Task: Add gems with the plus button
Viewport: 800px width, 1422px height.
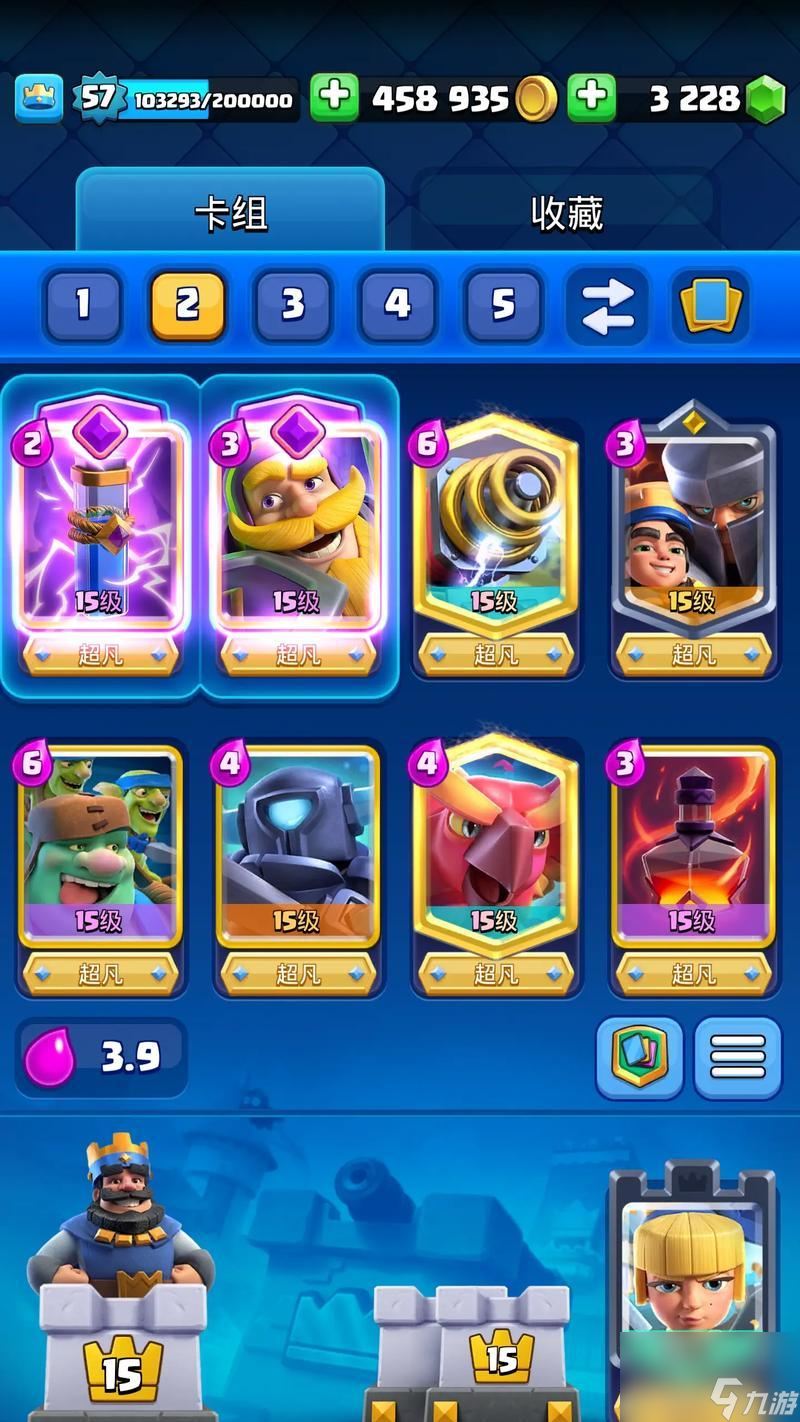Action: point(592,98)
